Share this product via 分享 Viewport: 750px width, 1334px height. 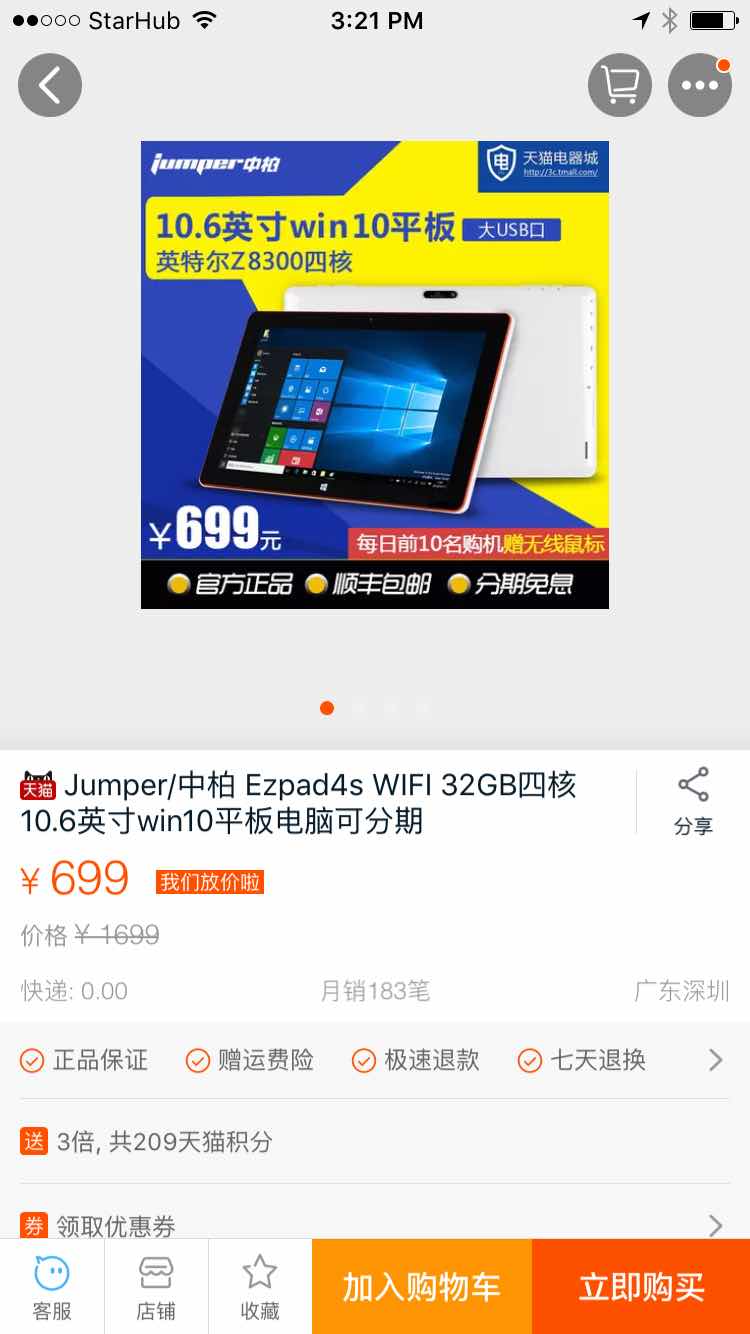click(693, 801)
